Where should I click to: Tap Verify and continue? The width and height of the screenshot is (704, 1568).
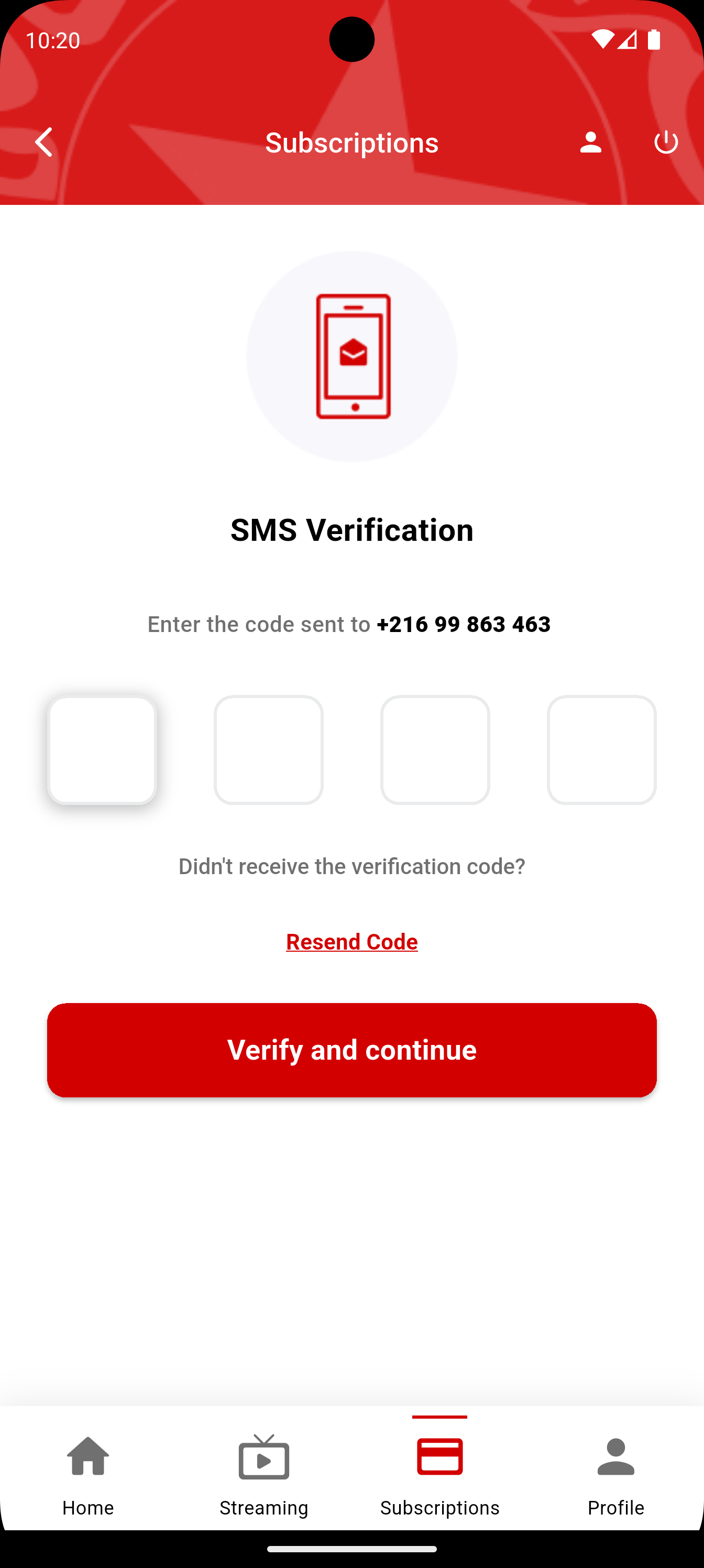351,1050
